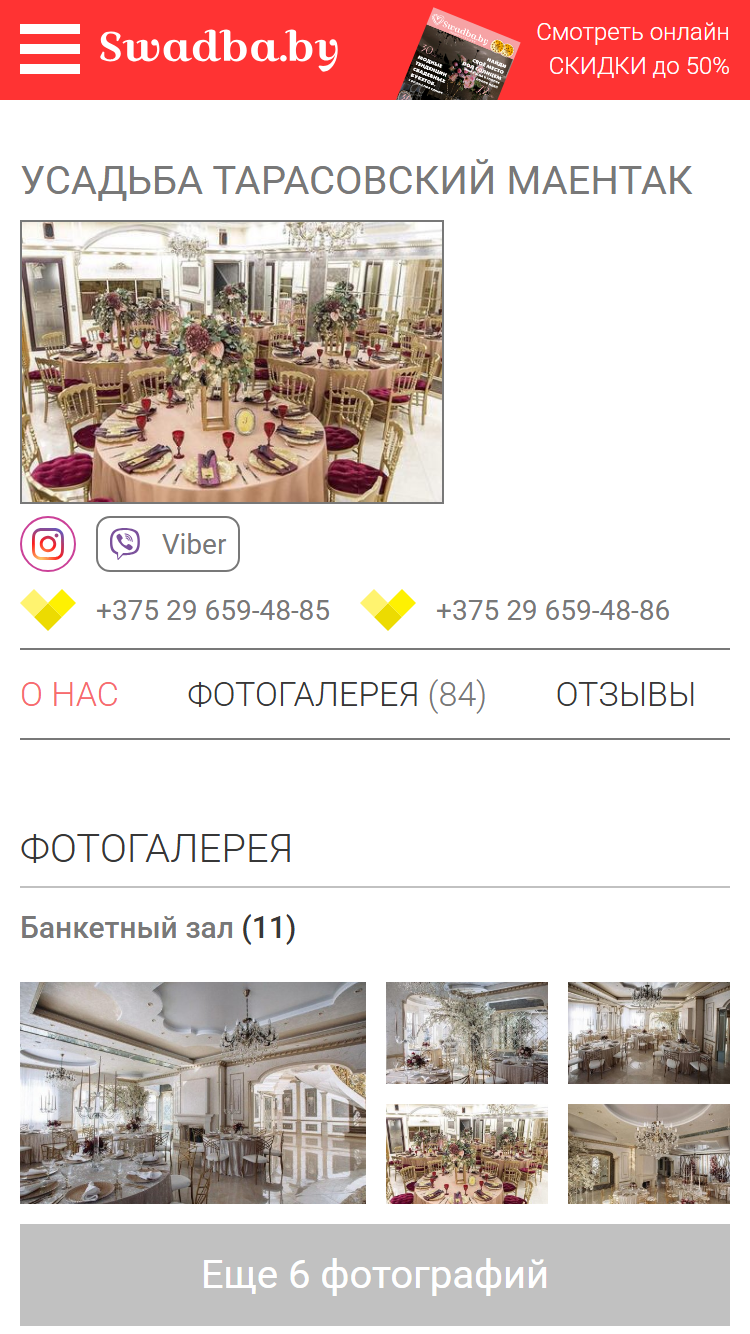750x1334 pixels.
Task: Open the hamburger menu
Action: pyautogui.click(x=50, y=49)
